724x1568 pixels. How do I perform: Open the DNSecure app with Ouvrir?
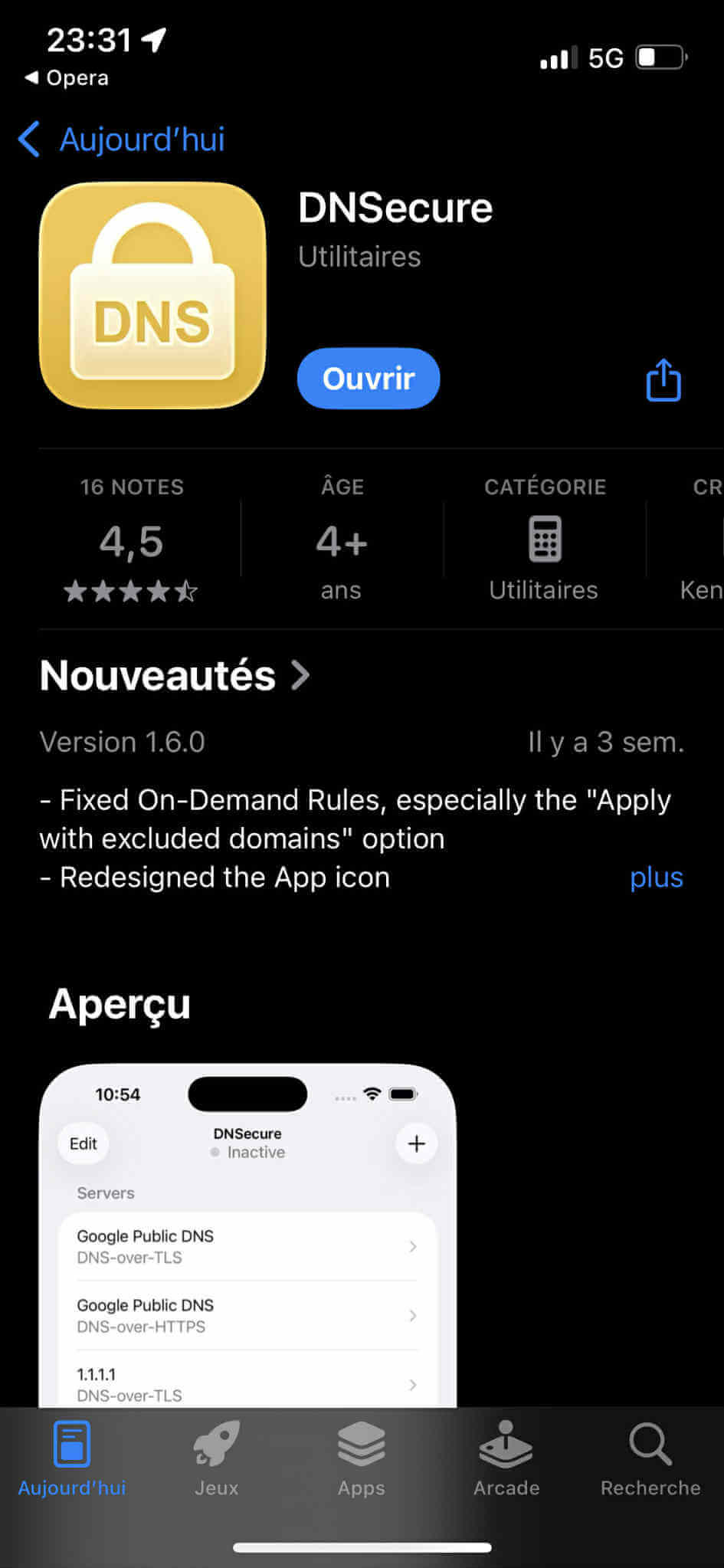point(369,379)
